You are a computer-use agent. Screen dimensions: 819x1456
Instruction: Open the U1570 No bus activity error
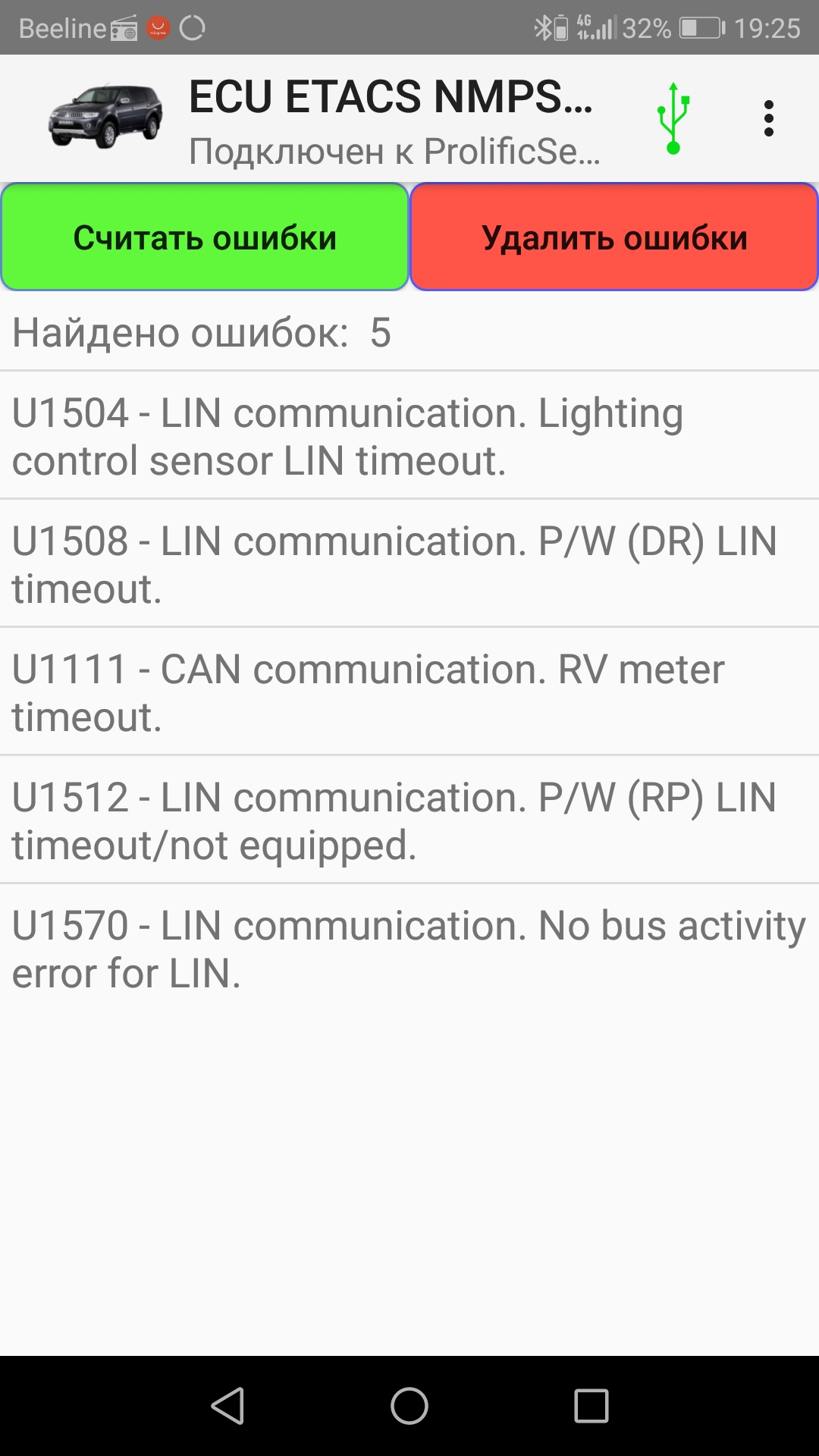click(x=409, y=949)
